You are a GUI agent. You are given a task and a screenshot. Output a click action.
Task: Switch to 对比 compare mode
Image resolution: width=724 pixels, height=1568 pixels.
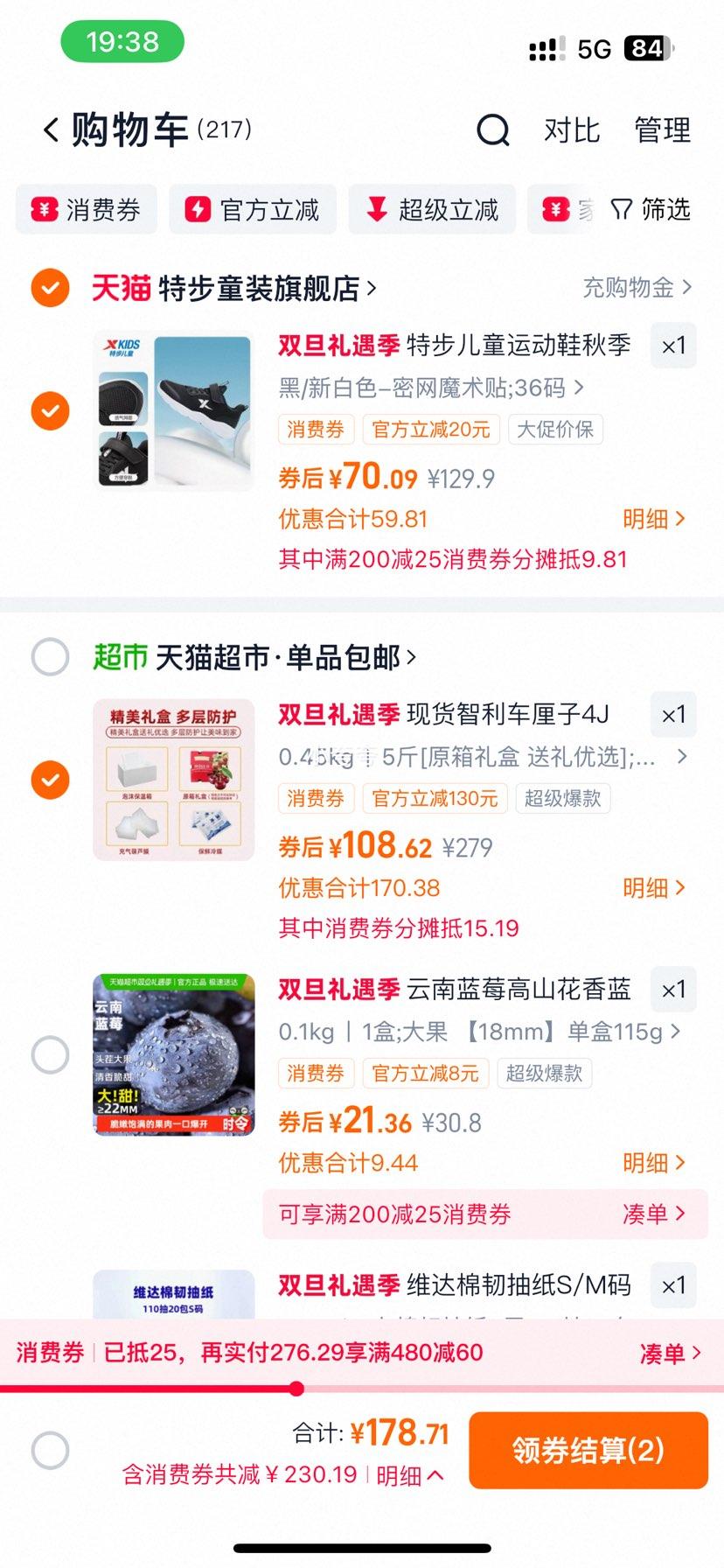573,130
